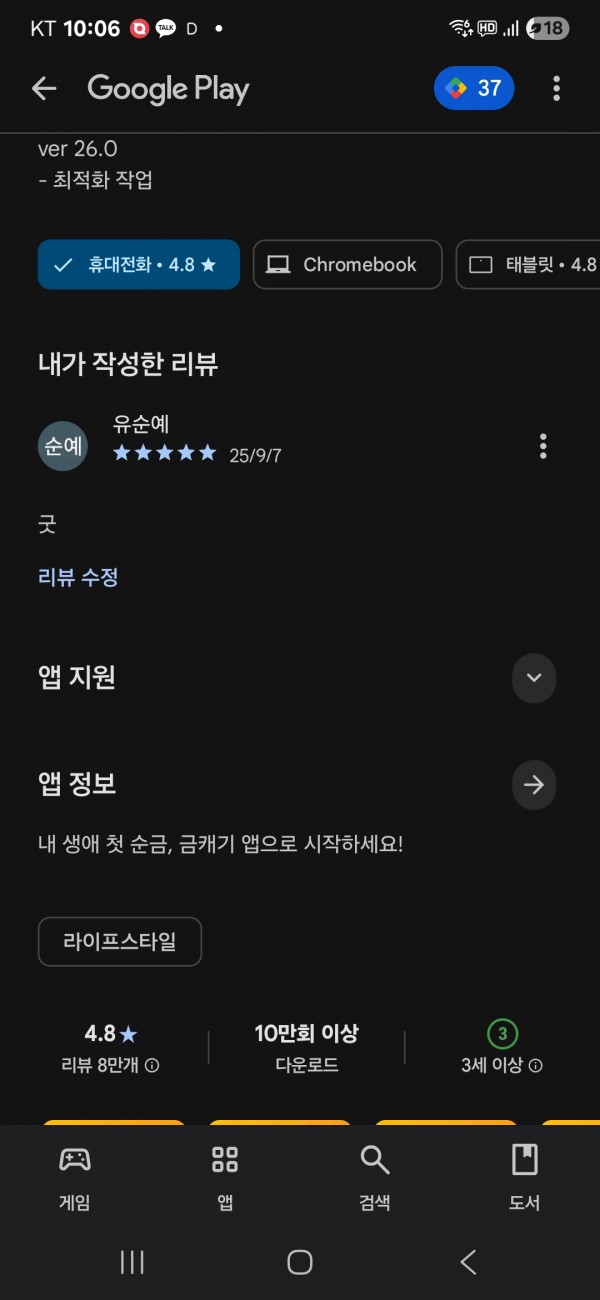Open the Play Points badge showing 37
The width and height of the screenshot is (600, 1300).
pos(474,89)
